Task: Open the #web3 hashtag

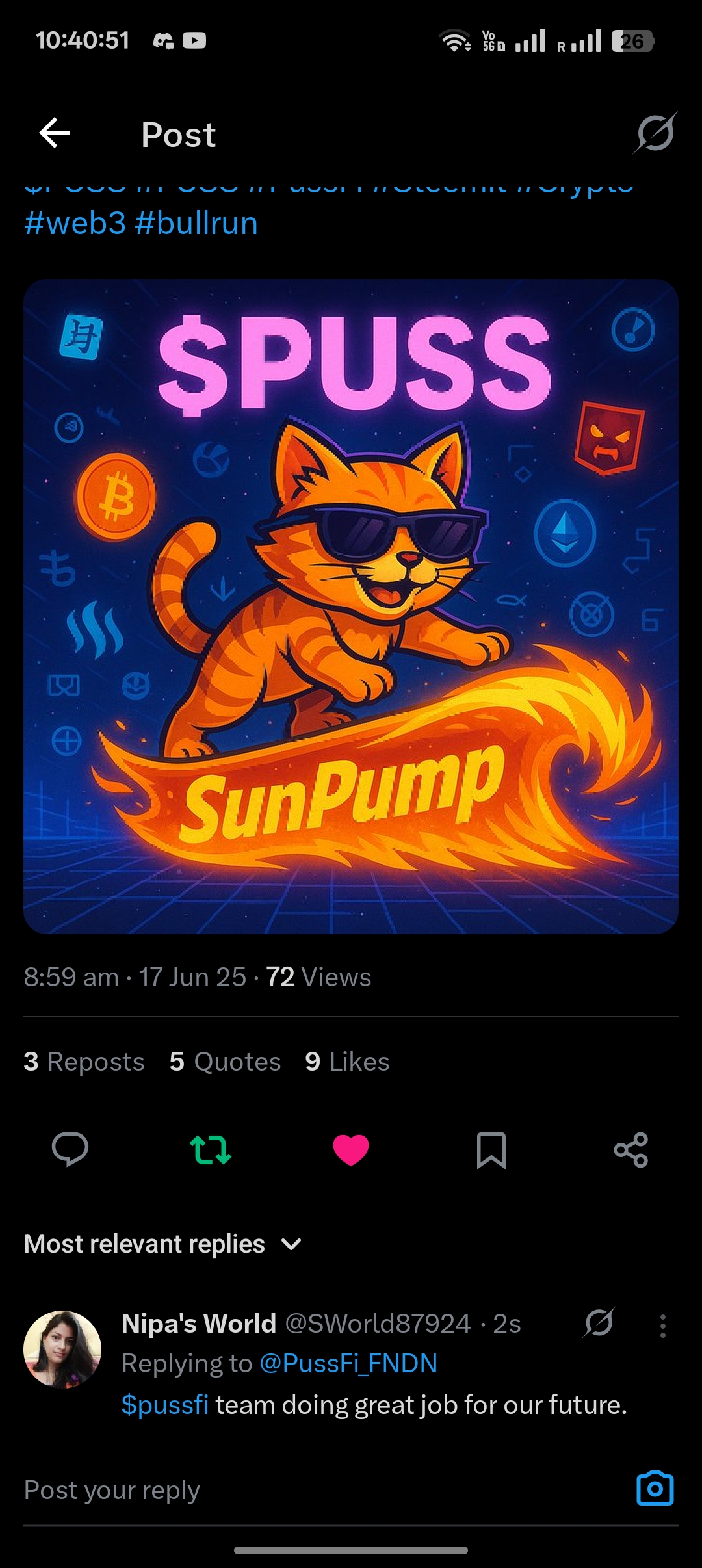Action: point(75,224)
